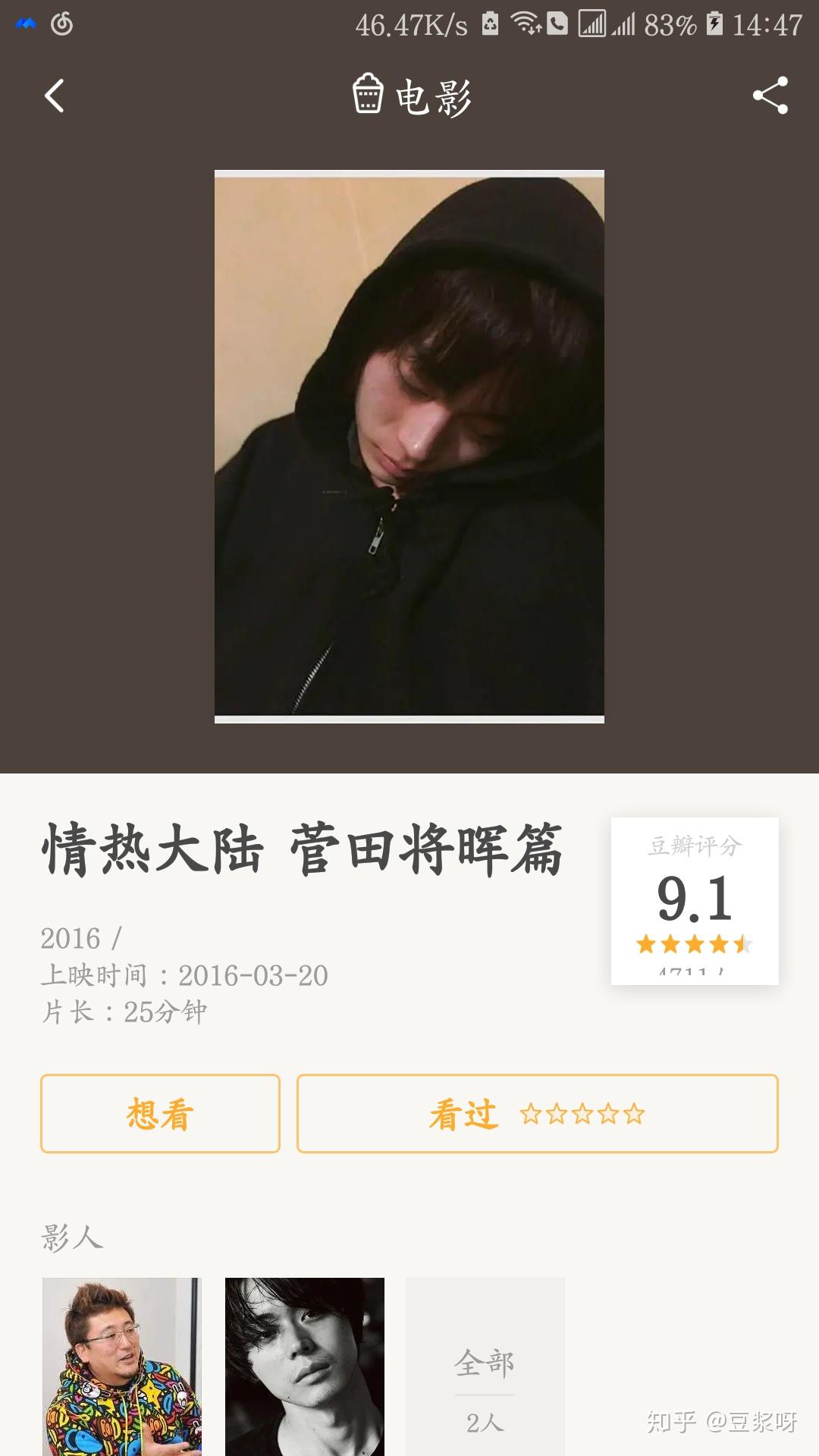The image size is (819, 1456).
Task: Open first cast member in colorful hoodie
Action: coord(122,1365)
